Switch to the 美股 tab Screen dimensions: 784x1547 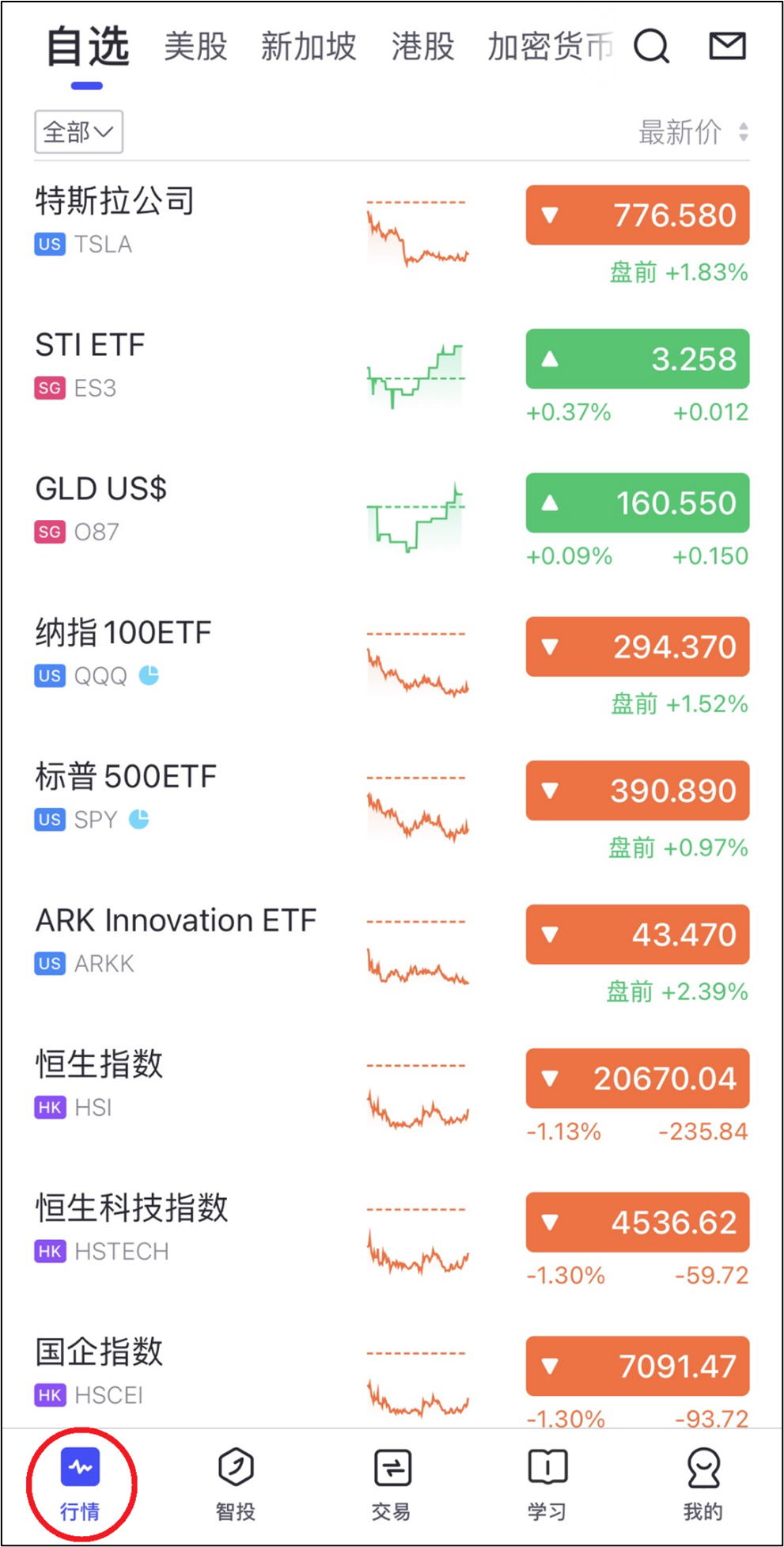point(195,47)
